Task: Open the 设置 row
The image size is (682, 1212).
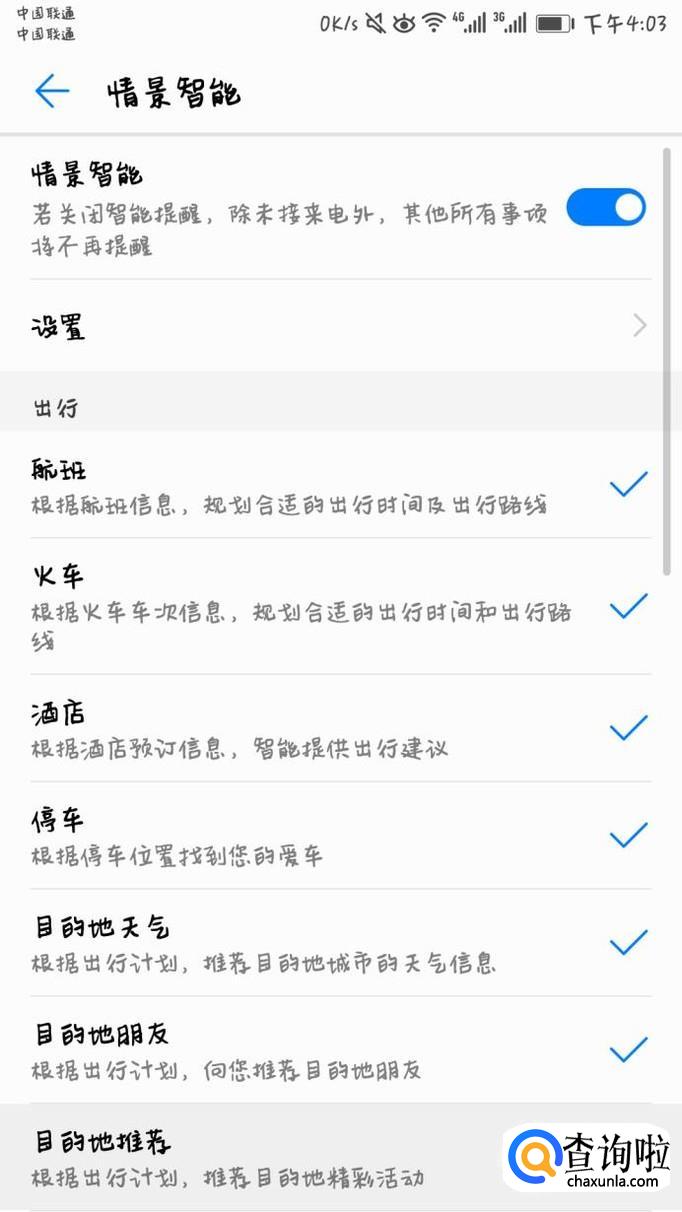Action: [340, 326]
